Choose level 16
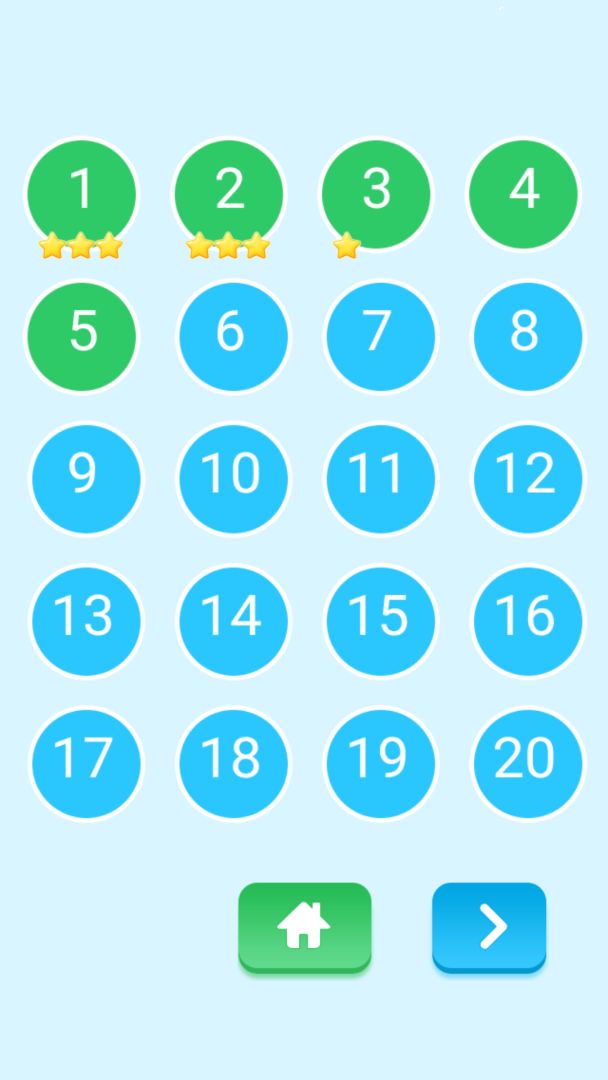This screenshot has height=1080, width=608. tap(527, 621)
